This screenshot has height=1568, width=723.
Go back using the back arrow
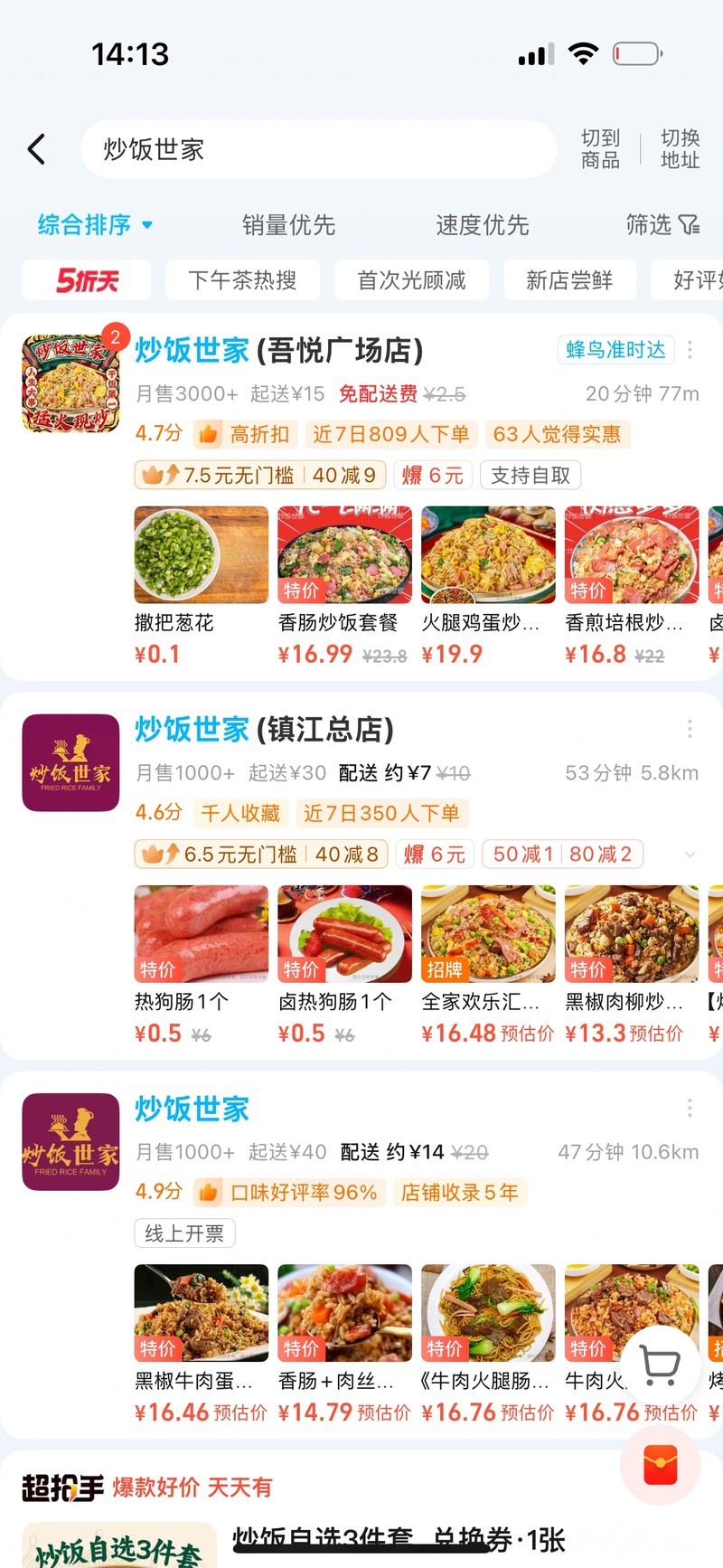(36, 149)
